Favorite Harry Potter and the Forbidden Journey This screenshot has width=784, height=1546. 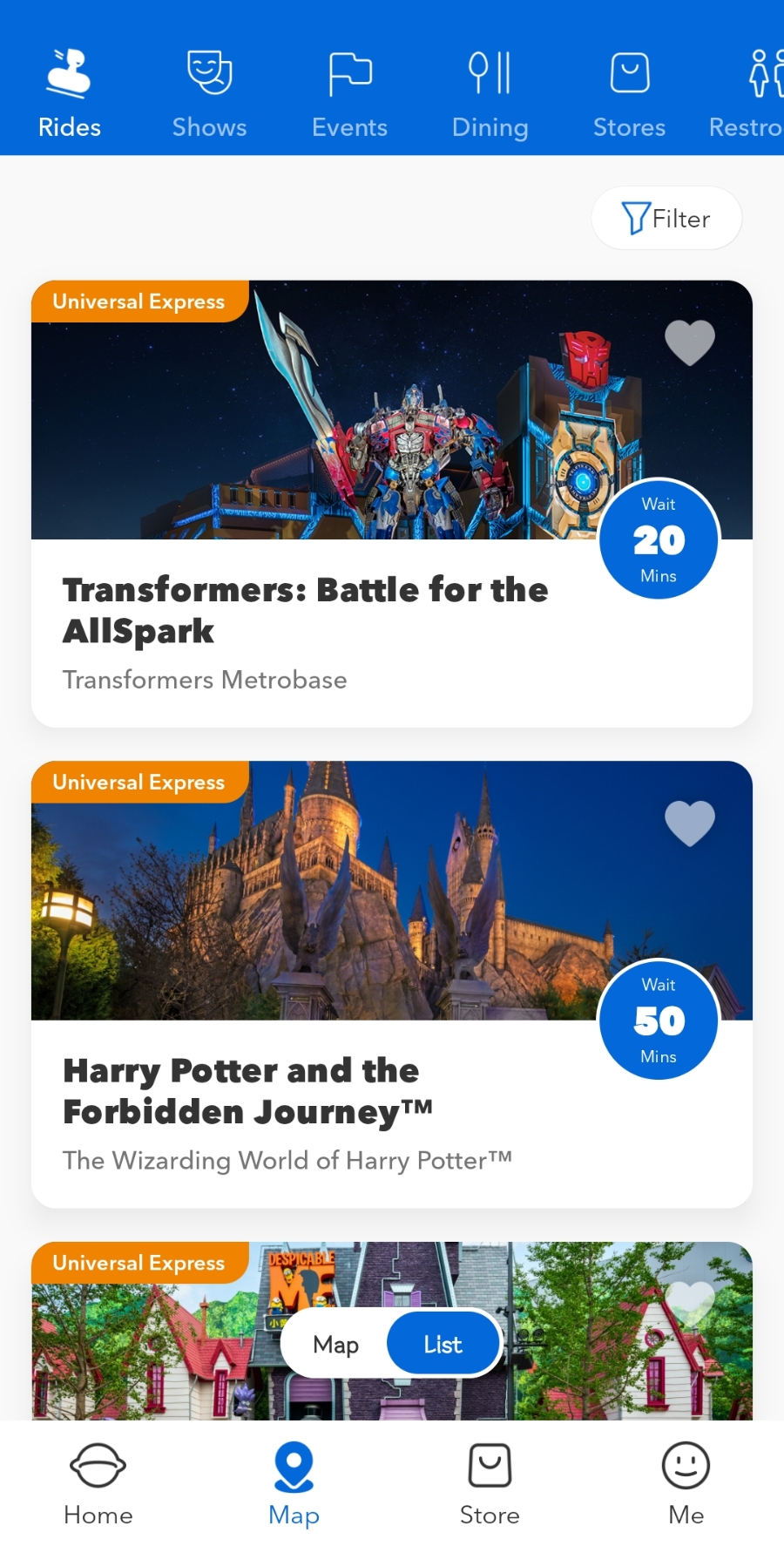690,823
